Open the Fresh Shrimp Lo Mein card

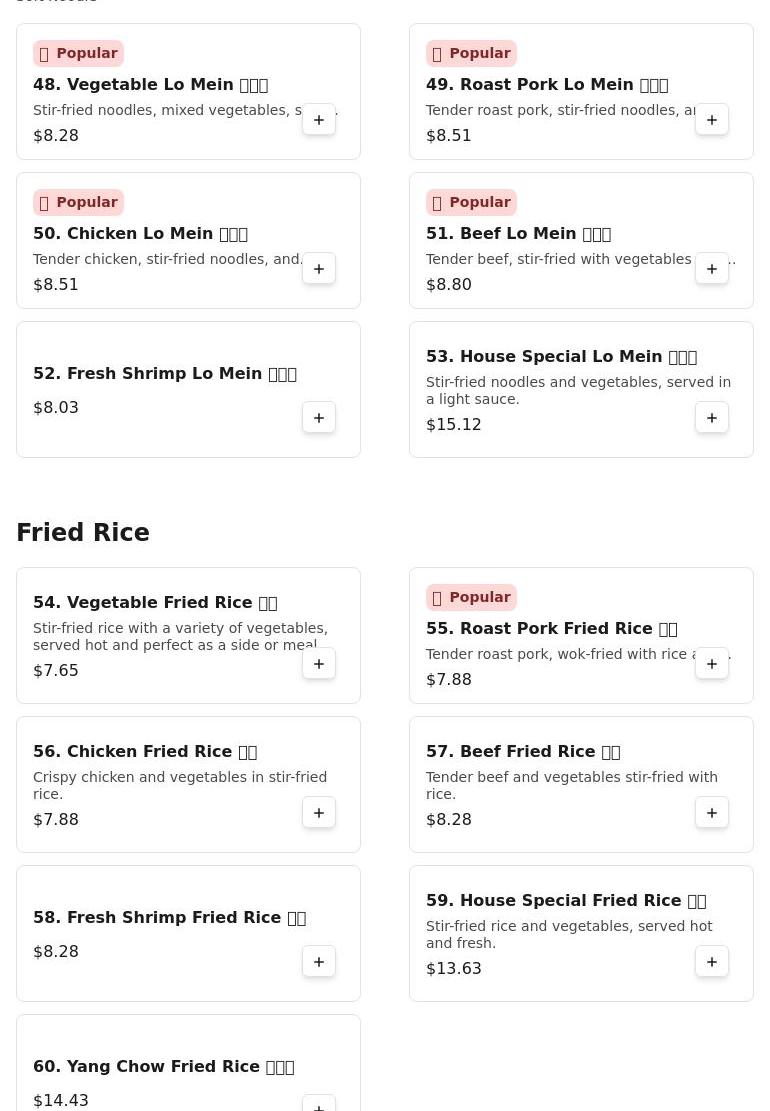[165, 374]
